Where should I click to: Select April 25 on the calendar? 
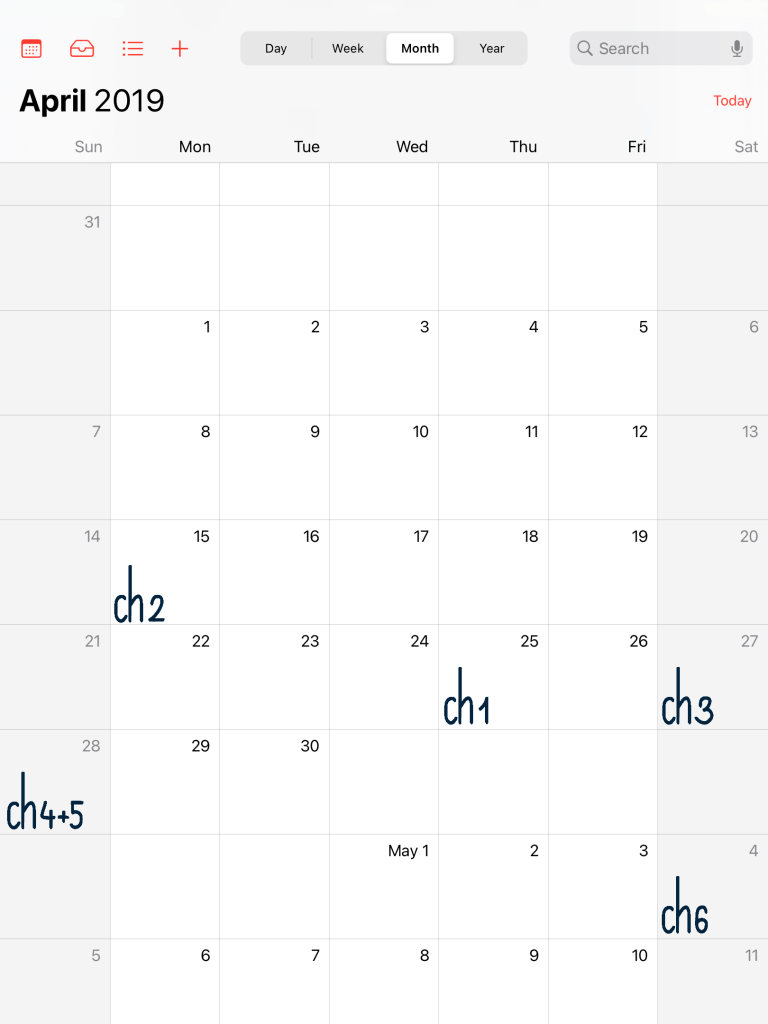(x=494, y=677)
